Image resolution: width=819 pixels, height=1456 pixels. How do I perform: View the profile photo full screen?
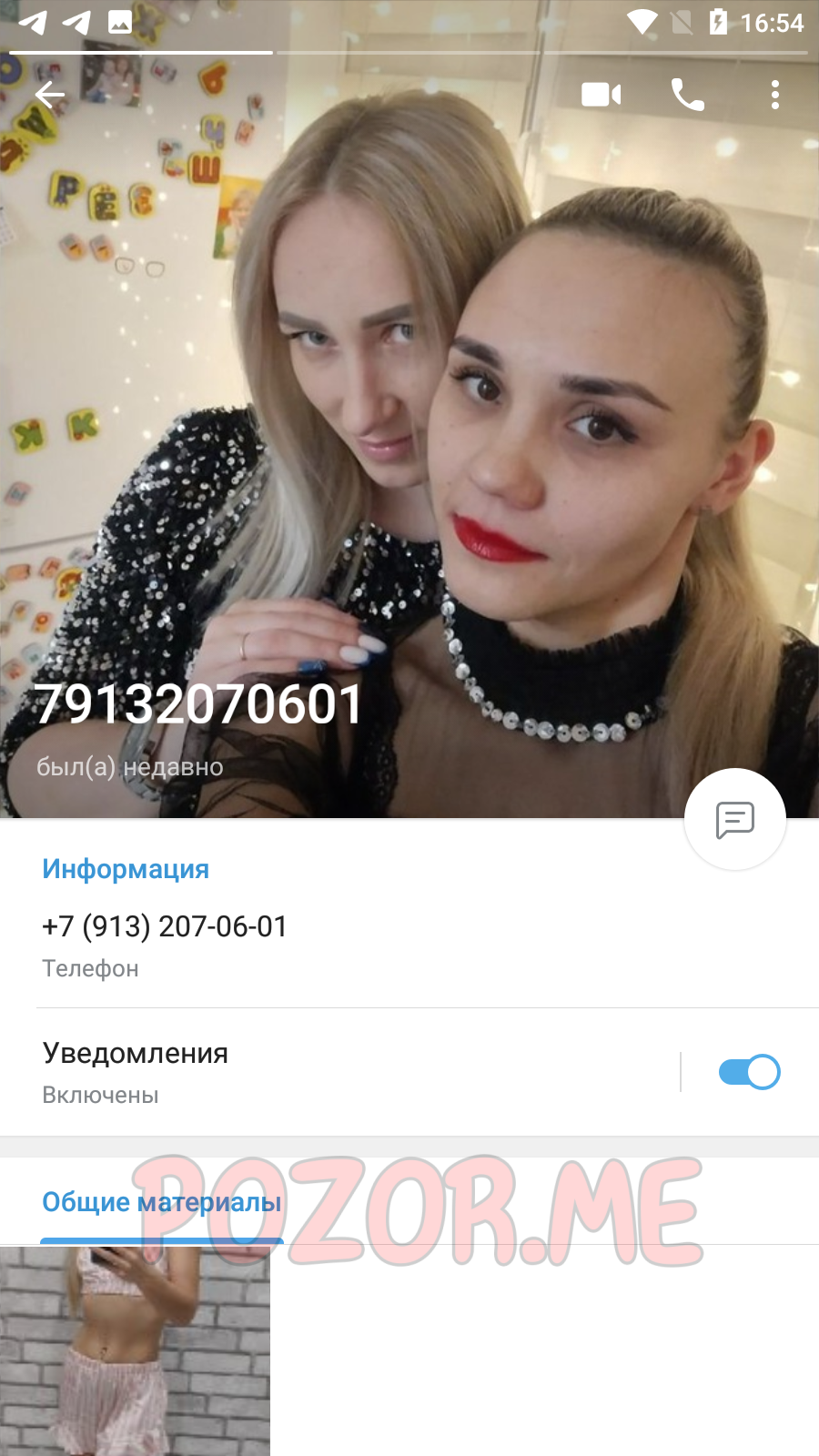pyautogui.click(x=409, y=409)
